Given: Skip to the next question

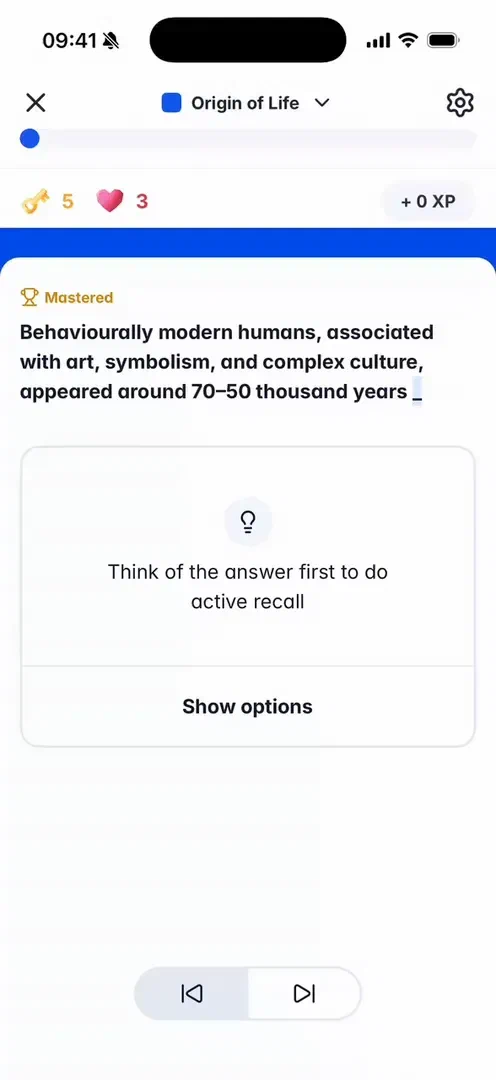Looking at the screenshot, I should pyautogui.click(x=304, y=993).
